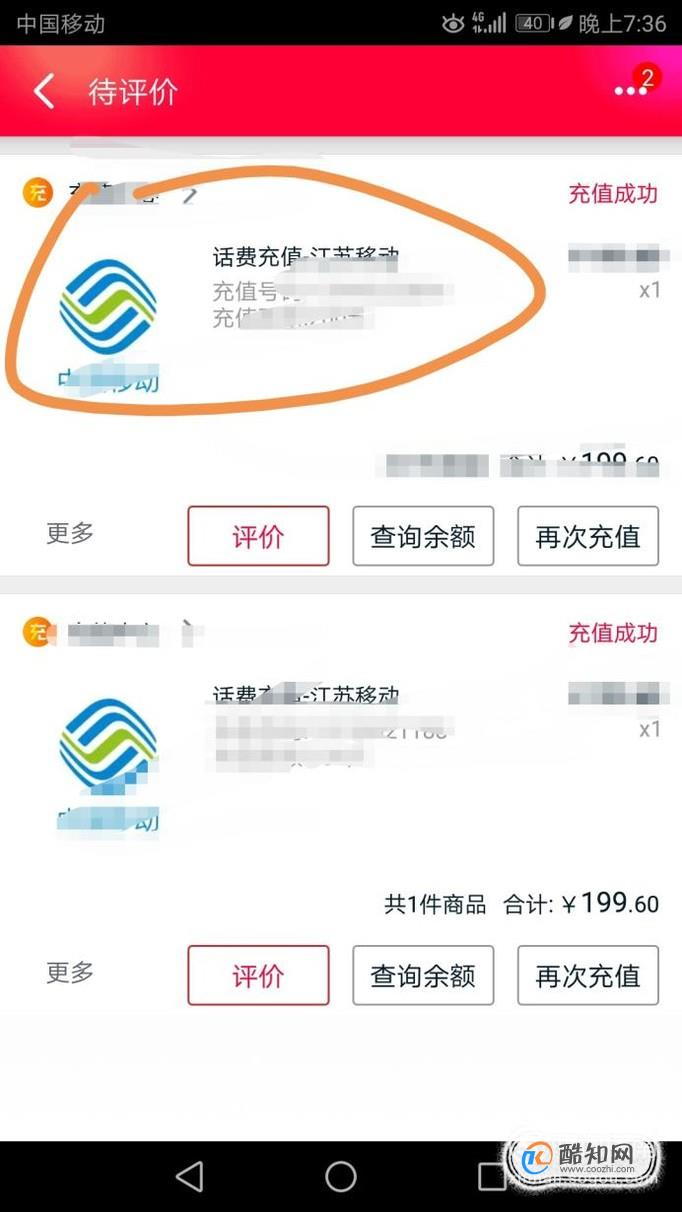Tap 查询余额 on the first order
682x1212 pixels.
coord(423,537)
